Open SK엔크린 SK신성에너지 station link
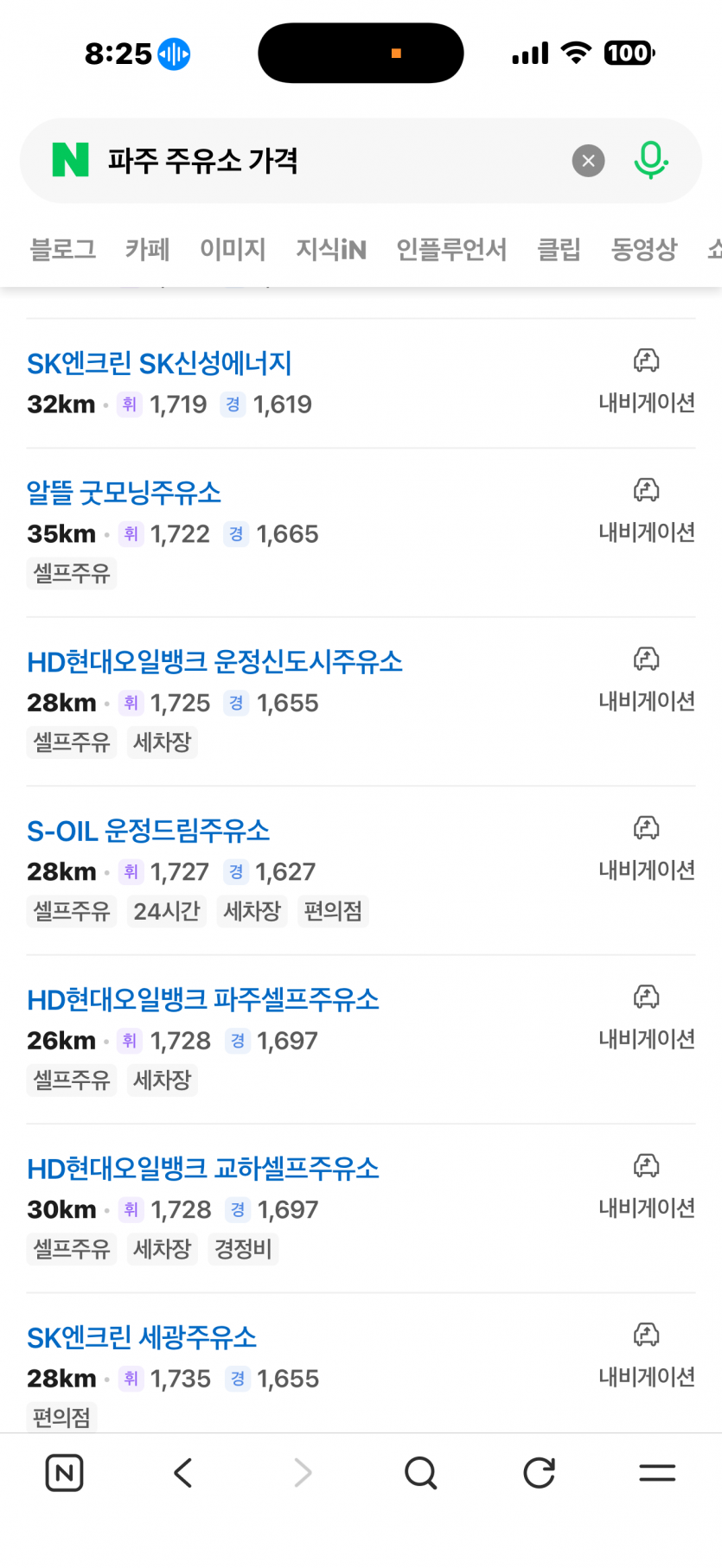This screenshot has height=1568, width=722. [x=159, y=364]
